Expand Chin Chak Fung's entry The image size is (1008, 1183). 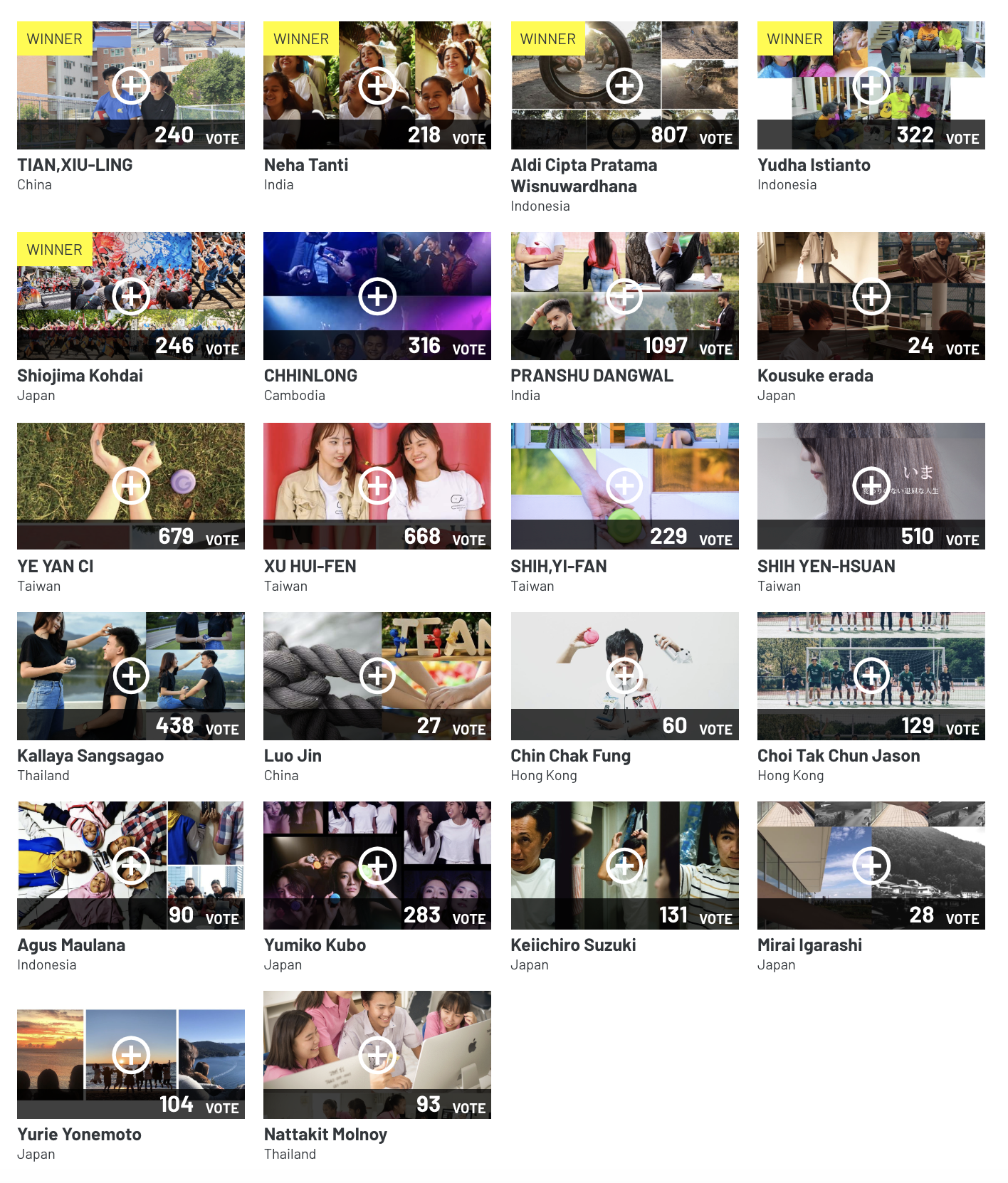click(624, 675)
